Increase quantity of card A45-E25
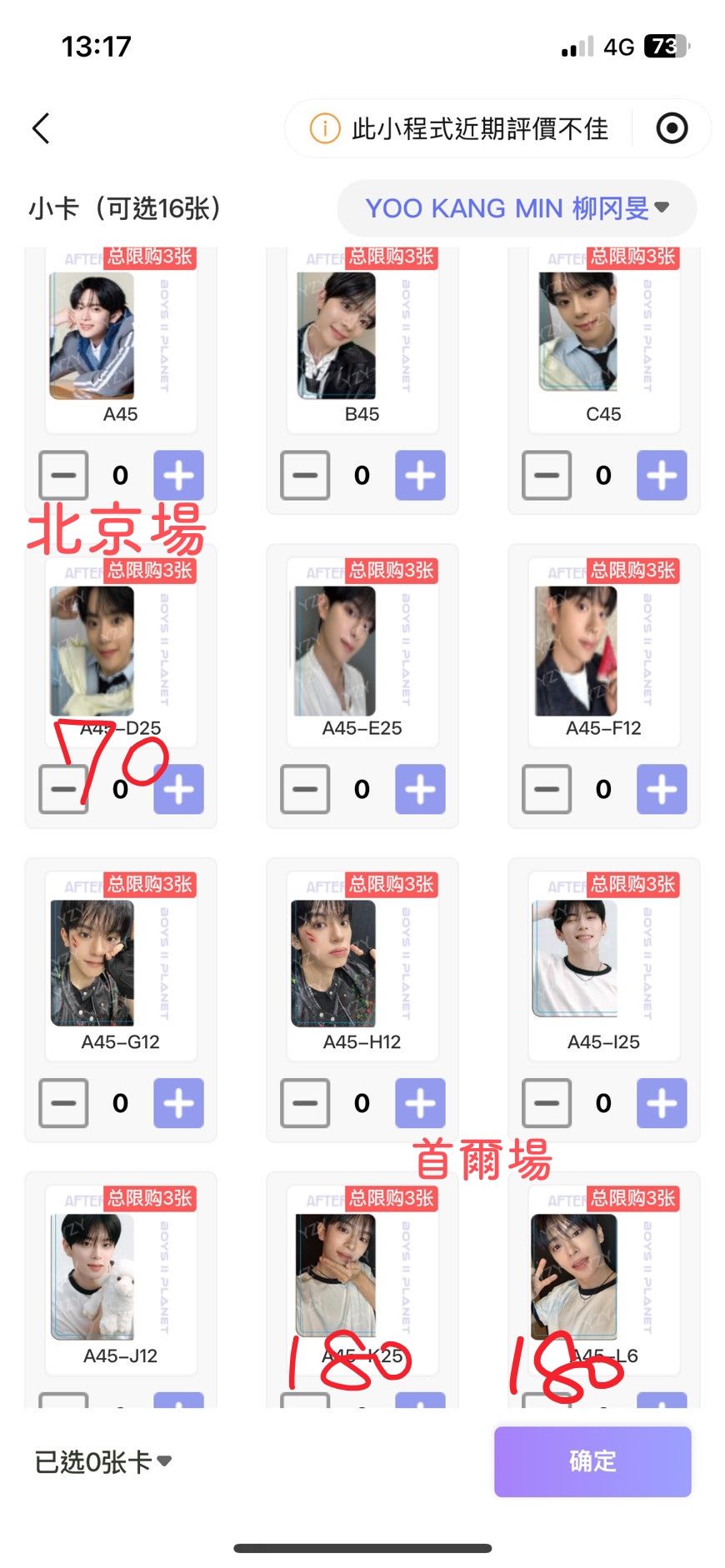This screenshot has width=725, height=1568. [x=420, y=789]
